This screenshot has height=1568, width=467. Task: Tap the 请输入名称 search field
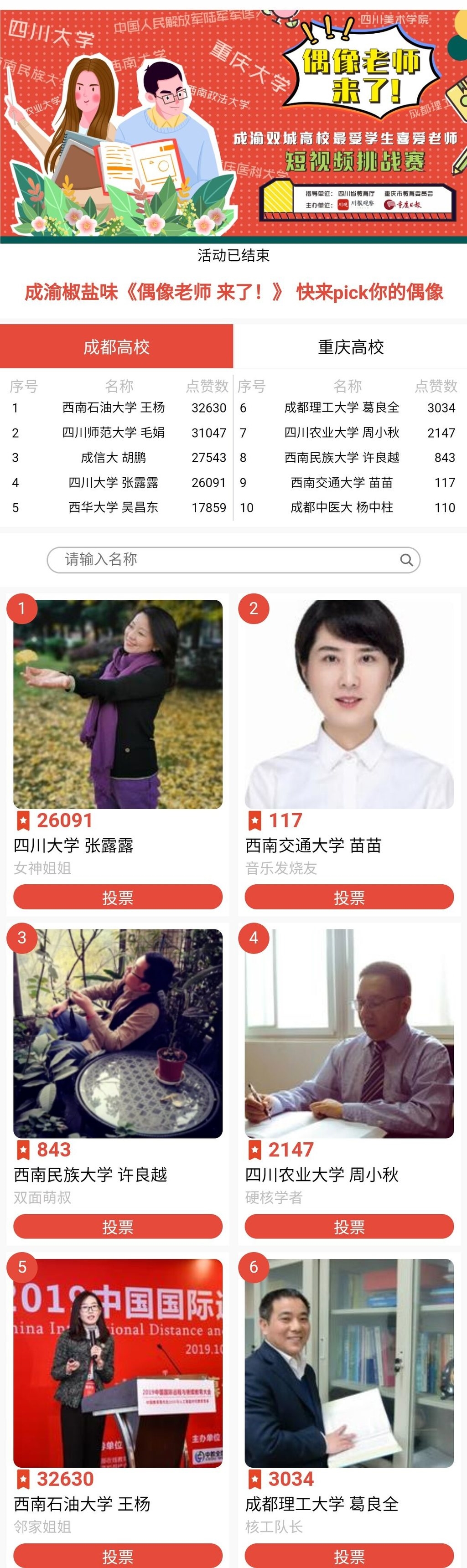[225, 559]
